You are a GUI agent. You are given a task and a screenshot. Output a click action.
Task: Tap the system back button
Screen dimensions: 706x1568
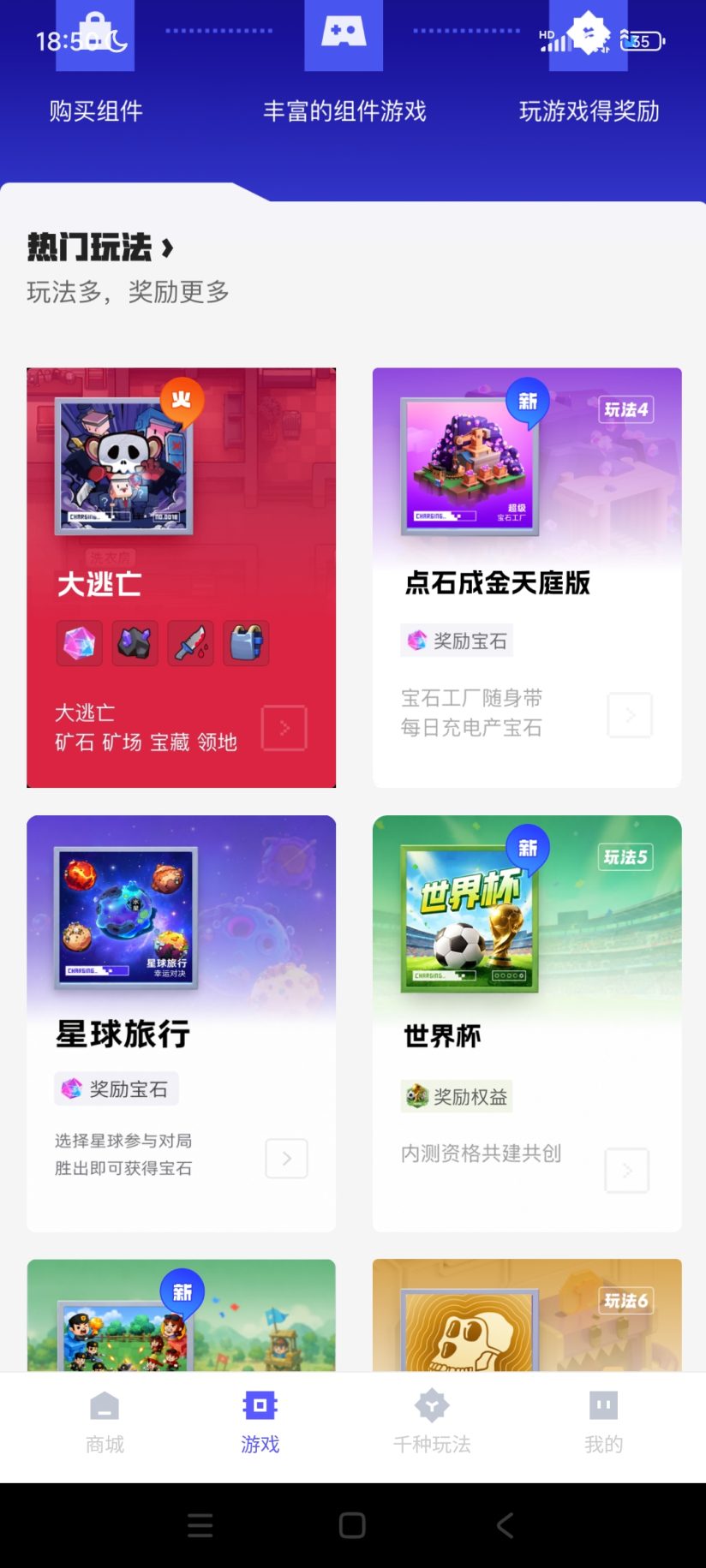point(506,1525)
